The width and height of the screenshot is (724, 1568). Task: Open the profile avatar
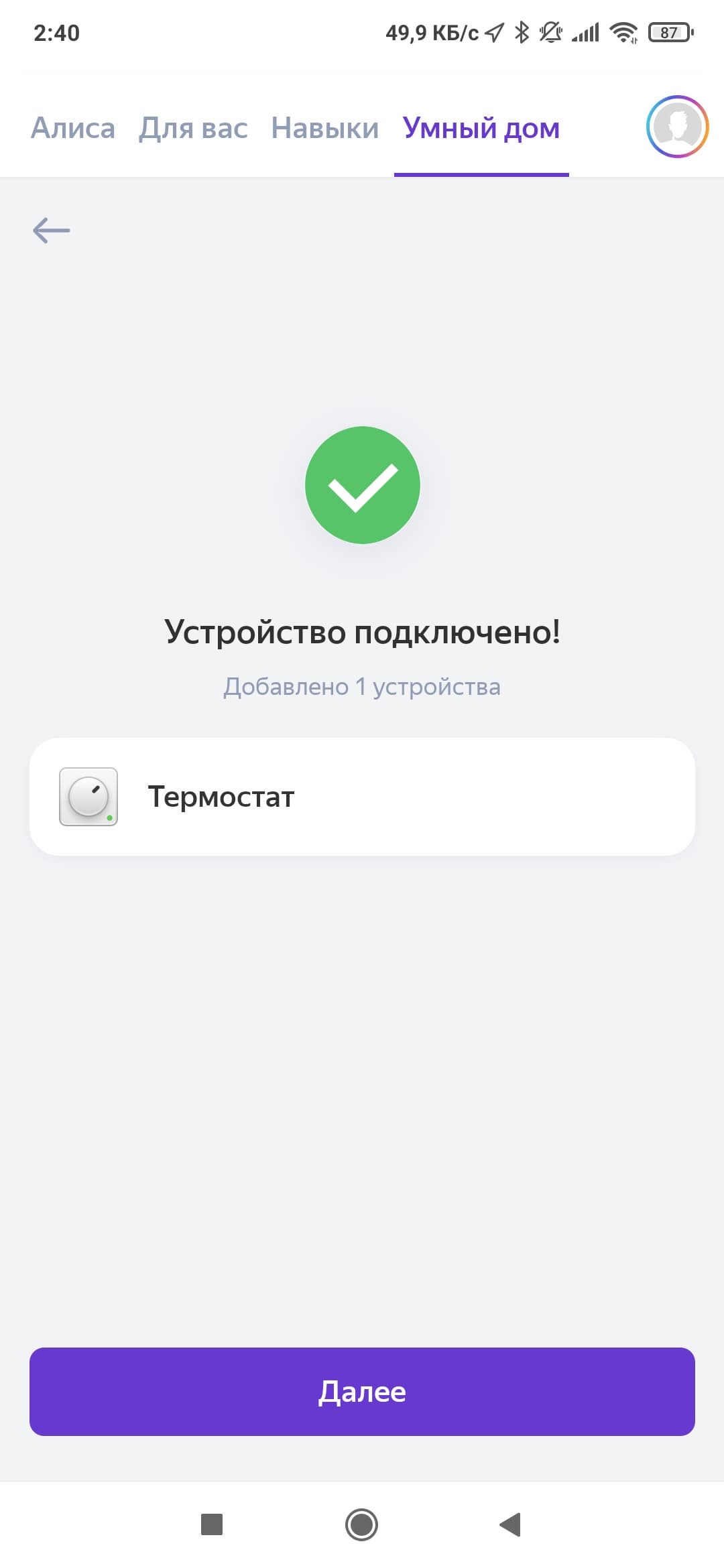(x=677, y=127)
